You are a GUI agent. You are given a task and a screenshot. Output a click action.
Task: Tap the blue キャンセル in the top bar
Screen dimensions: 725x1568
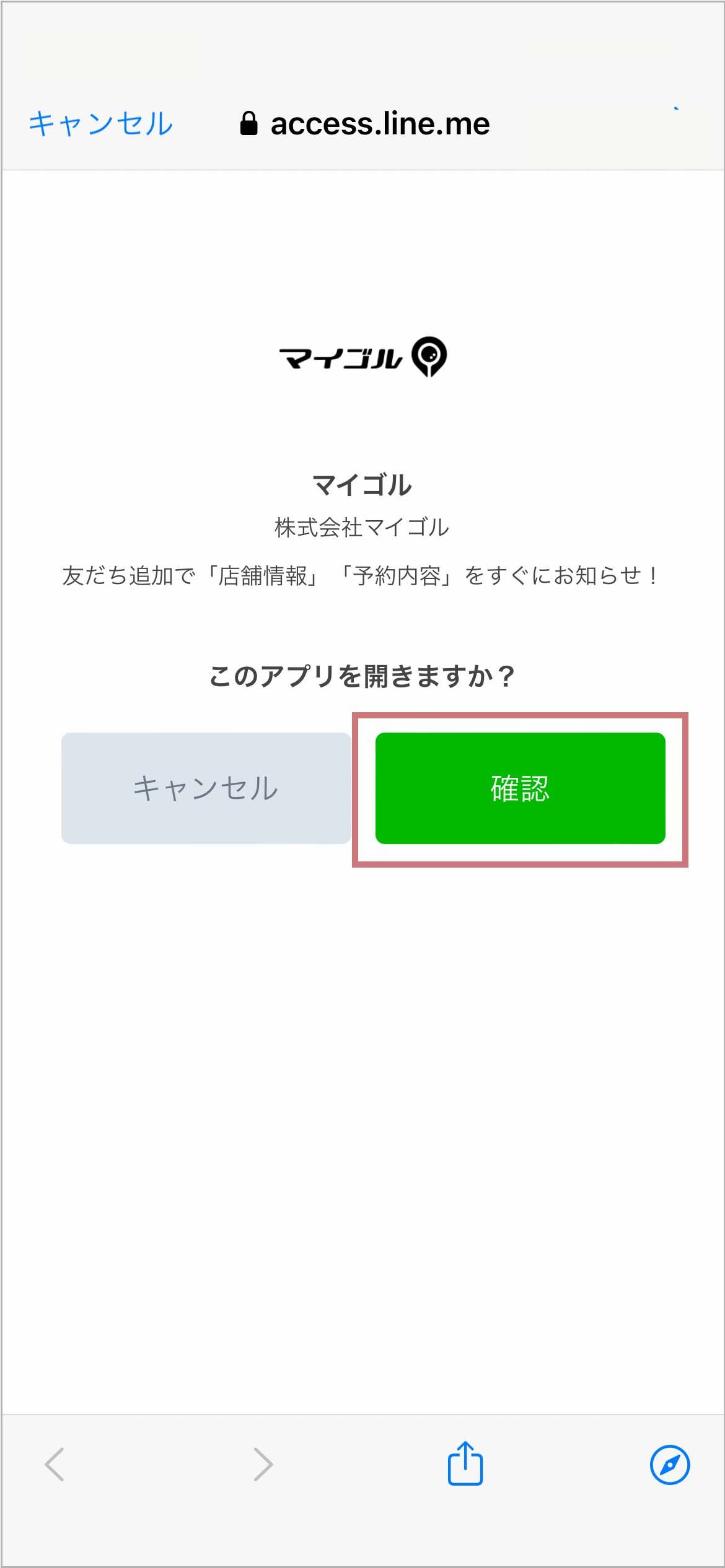point(100,123)
